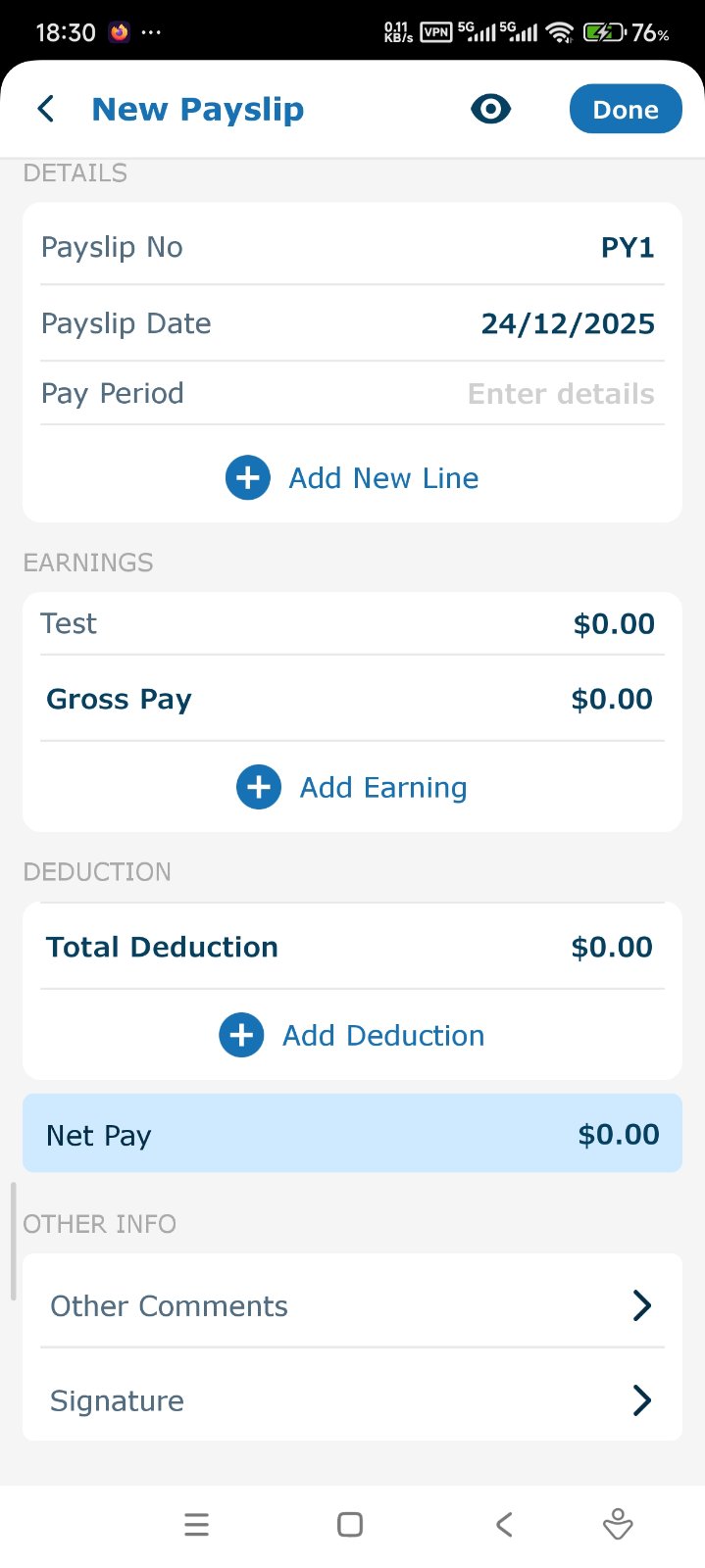Open the system recent apps menu
Image resolution: width=705 pixels, height=1568 pixels.
(197, 1525)
